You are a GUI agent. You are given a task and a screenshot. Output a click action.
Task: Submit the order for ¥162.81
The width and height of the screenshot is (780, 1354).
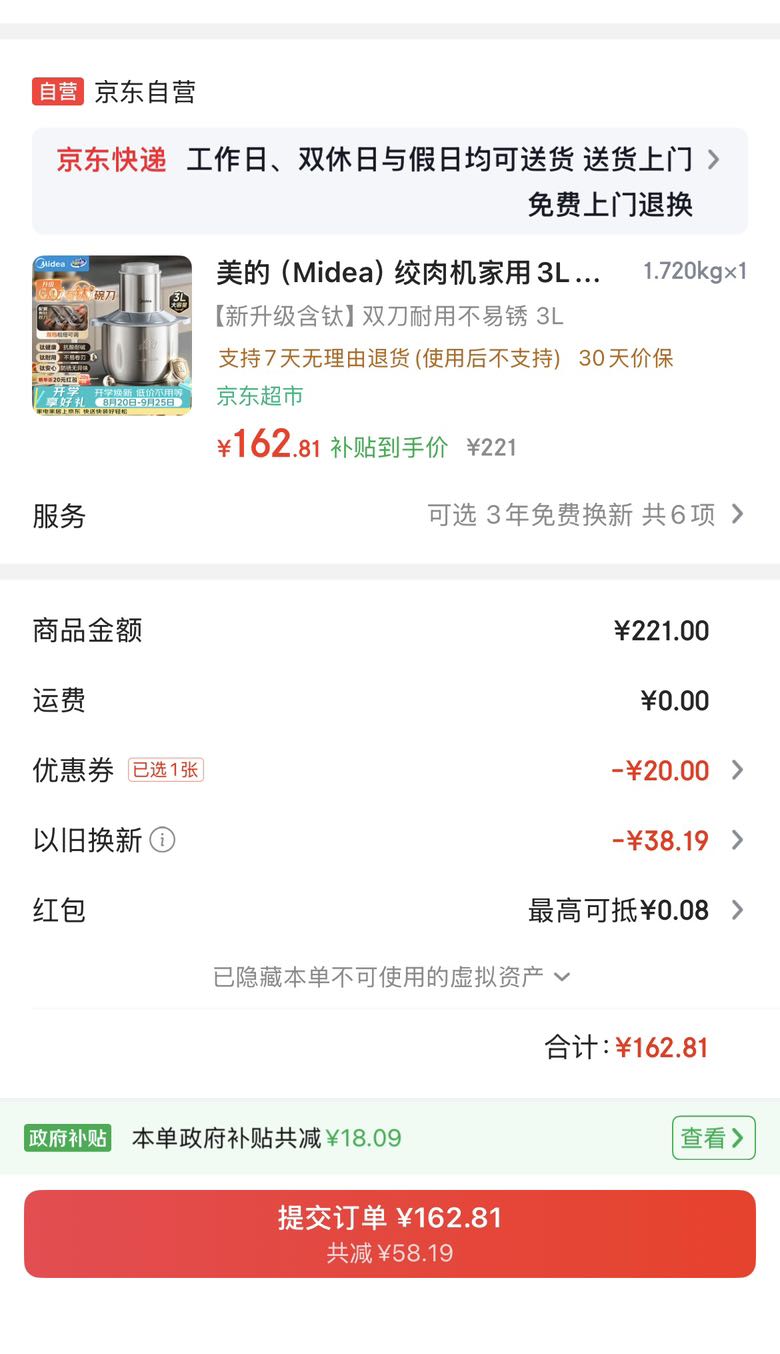coord(390,1233)
